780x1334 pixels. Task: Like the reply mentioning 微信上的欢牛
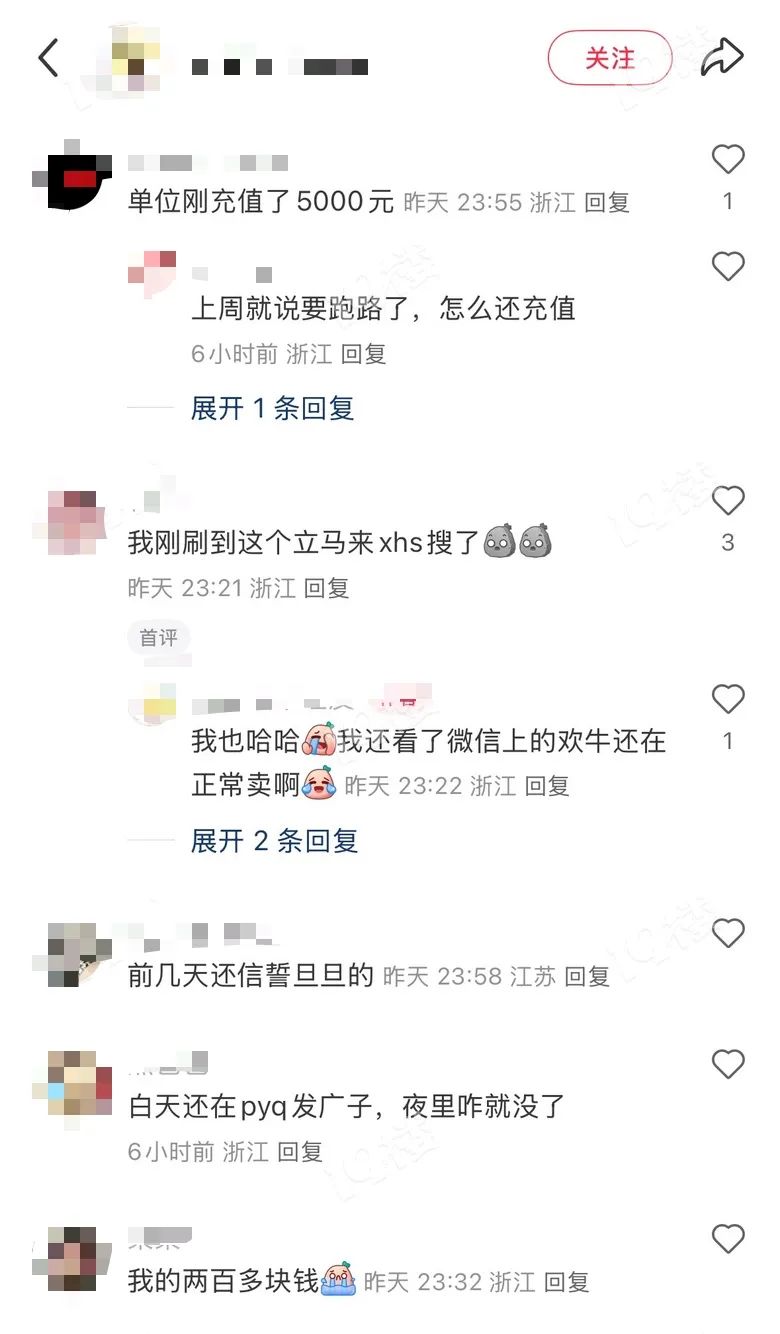click(727, 699)
